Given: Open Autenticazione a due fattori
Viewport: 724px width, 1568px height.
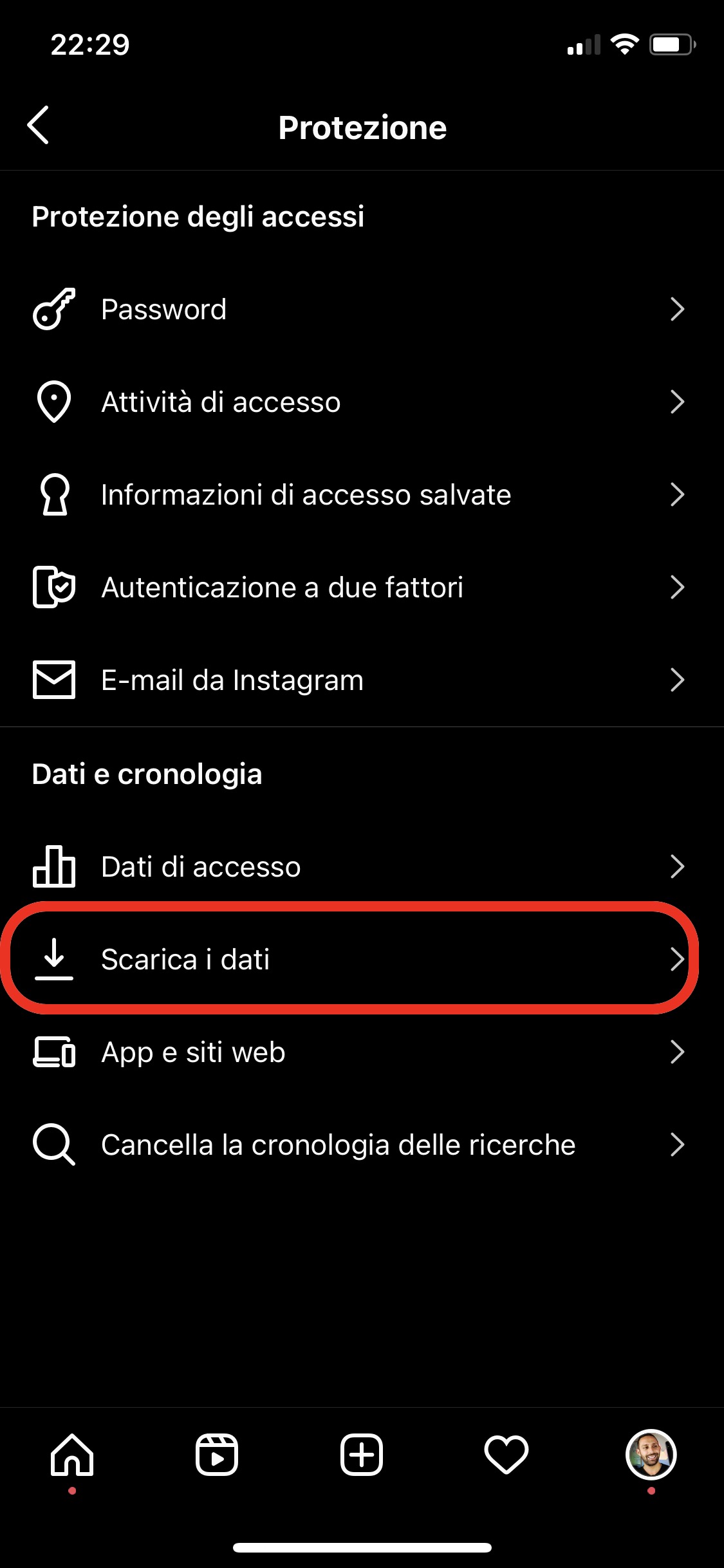Looking at the screenshot, I should tap(360, 588).
